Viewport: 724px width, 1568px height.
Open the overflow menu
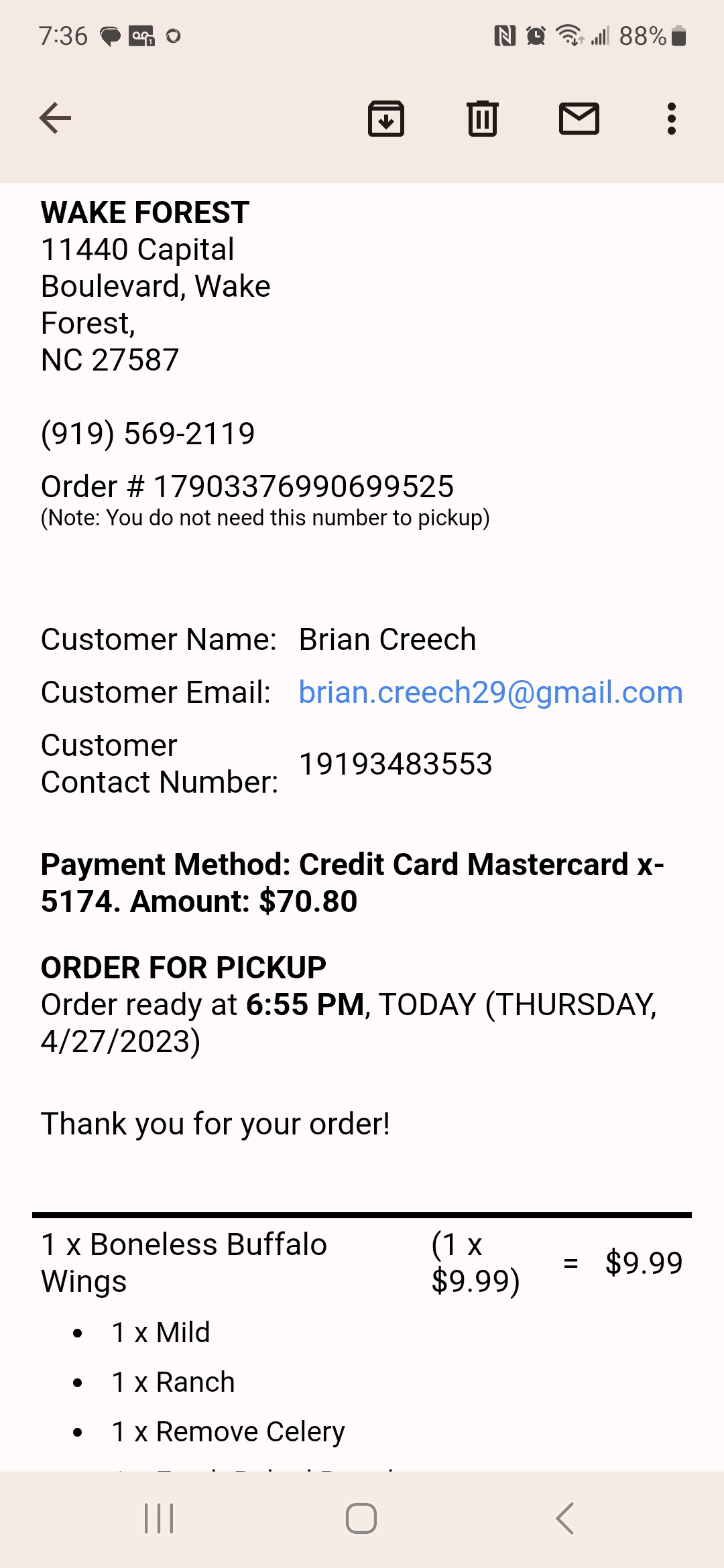(x=671, y=119)
